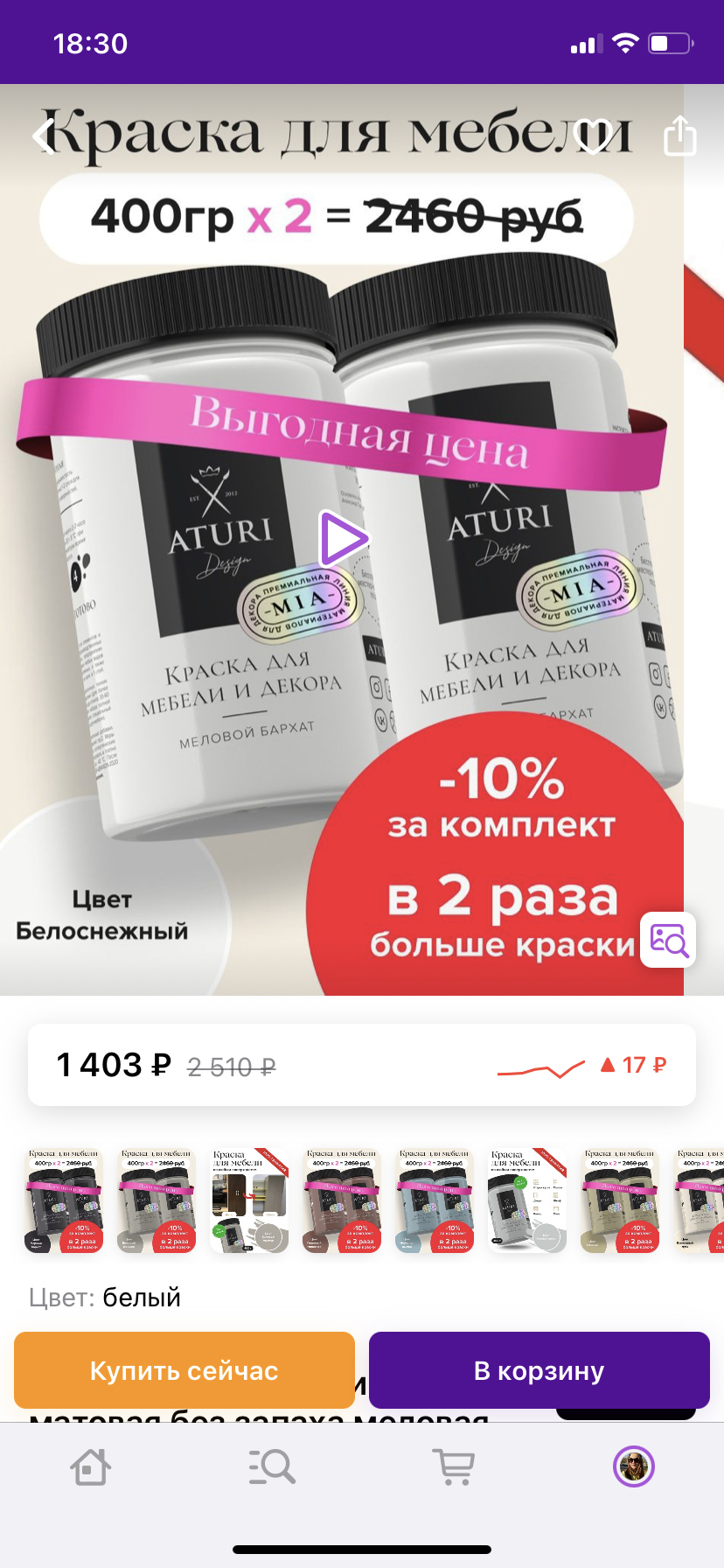Switch to the profile tab

coord(634,1467)
